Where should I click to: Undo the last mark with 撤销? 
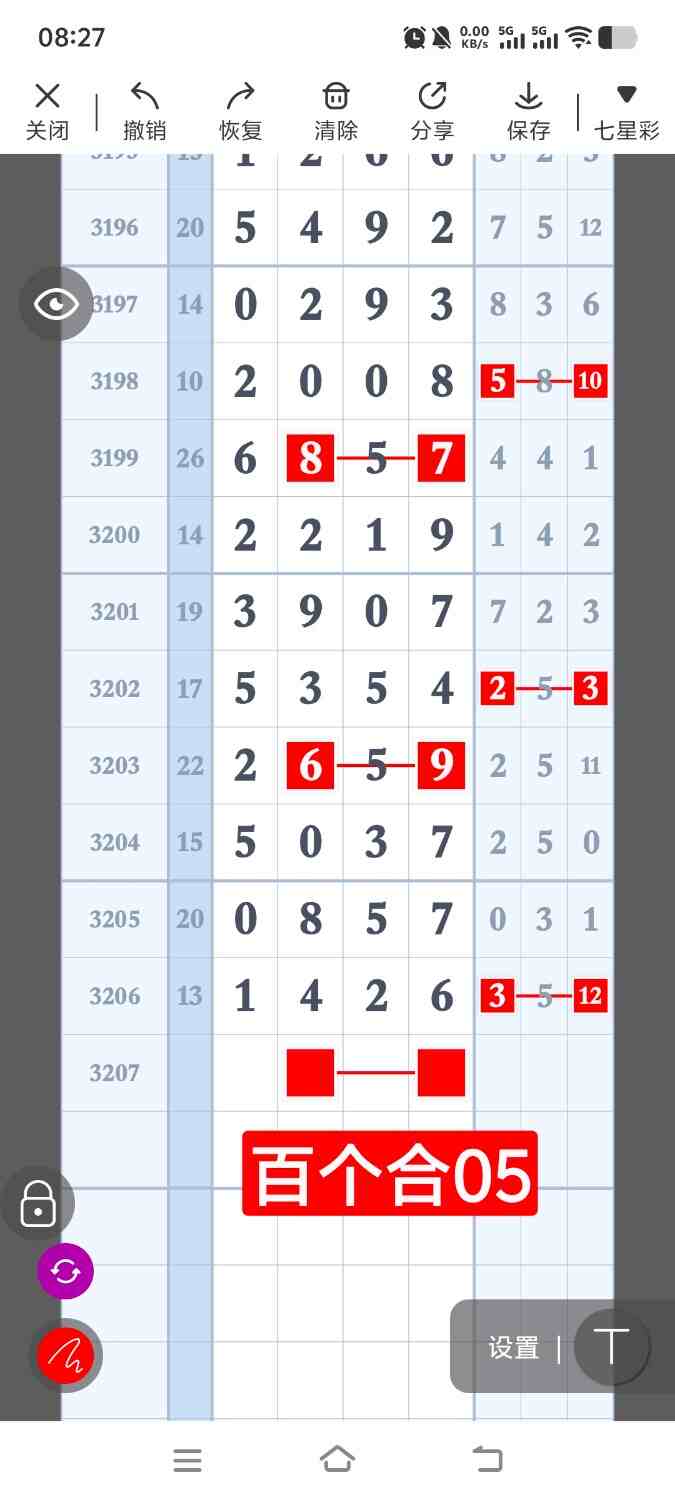144,110
